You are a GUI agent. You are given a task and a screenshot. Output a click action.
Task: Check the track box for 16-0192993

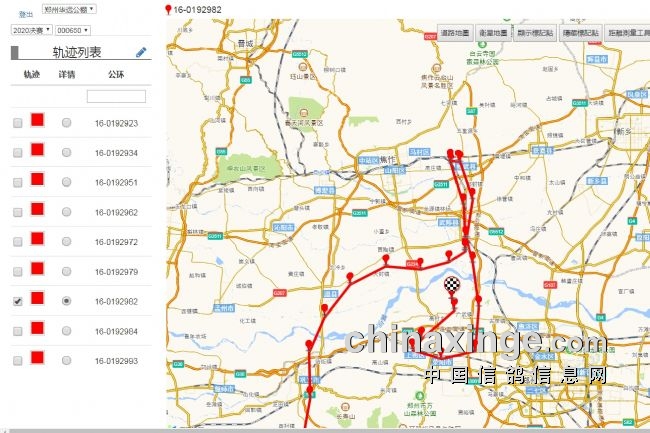pyautogui.click(x=17, y=360)
